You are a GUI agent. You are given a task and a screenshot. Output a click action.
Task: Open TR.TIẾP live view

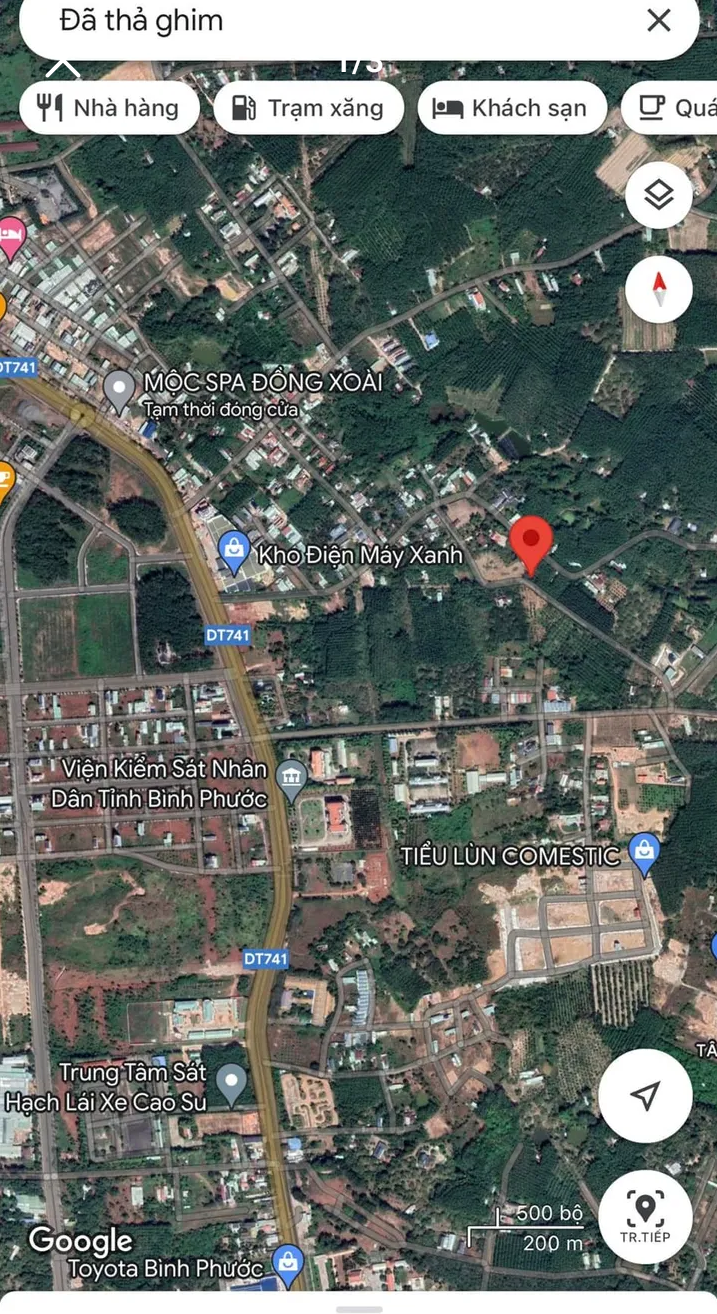(x=645, y=1216)
